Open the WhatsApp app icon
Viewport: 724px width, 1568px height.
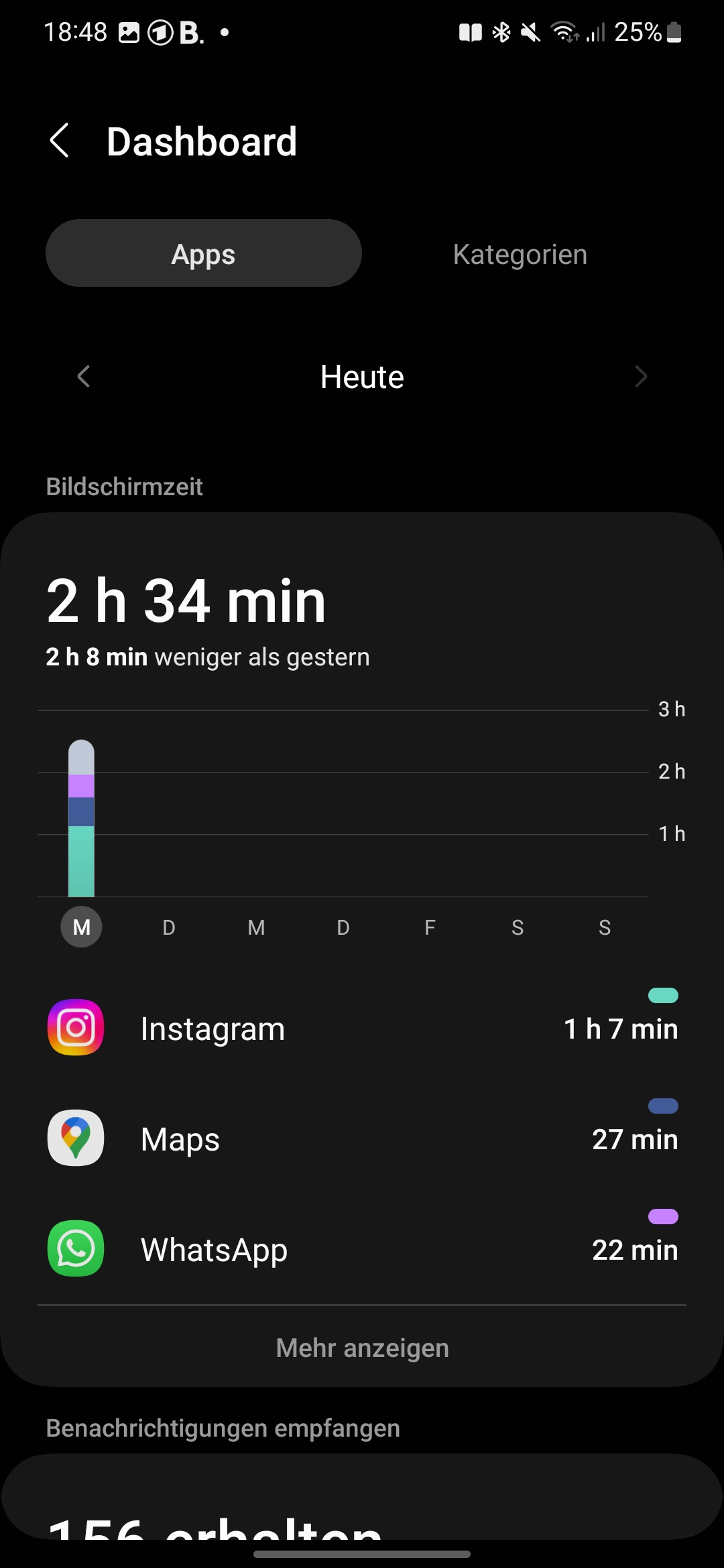pos(75,1249)
